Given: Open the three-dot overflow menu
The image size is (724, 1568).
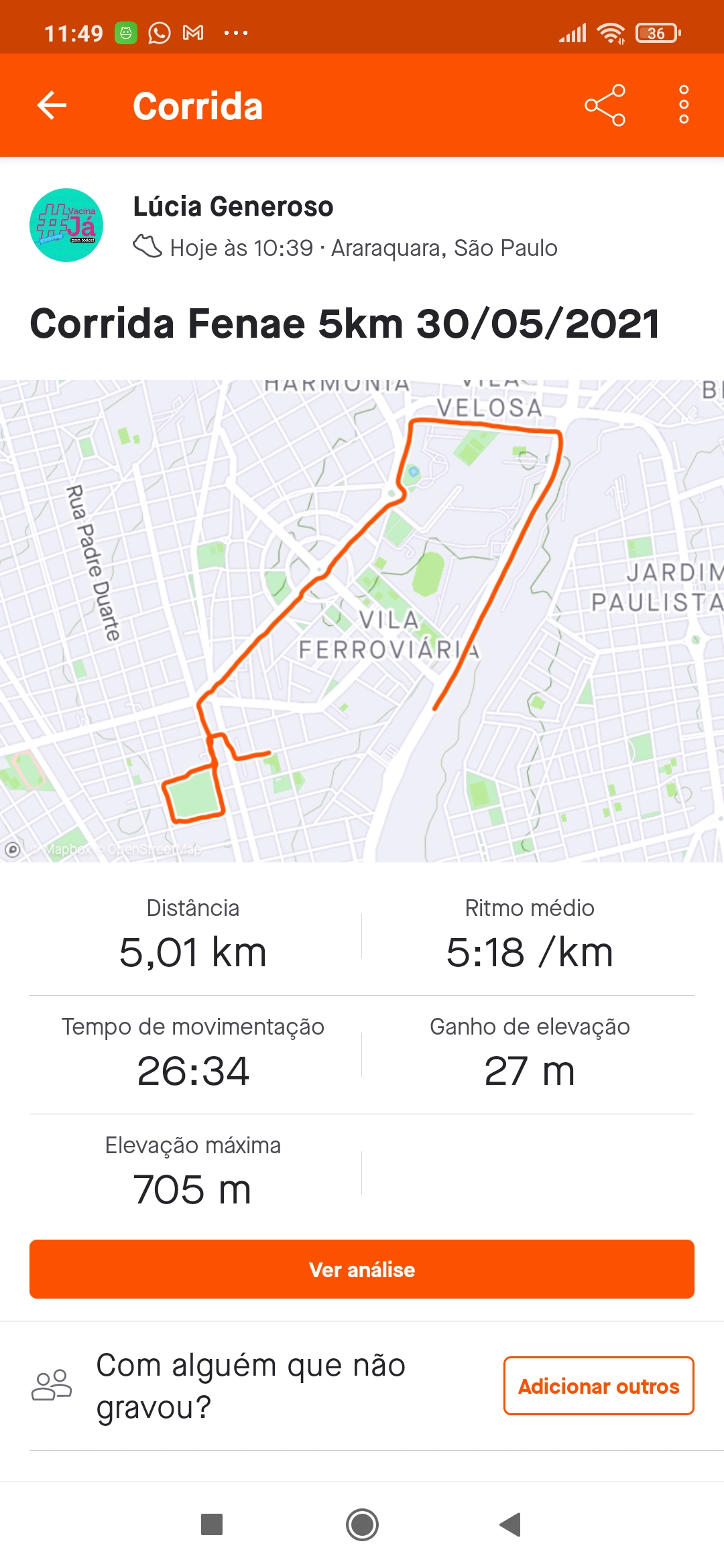Looking at the screenshot, I should click(684, 105).
